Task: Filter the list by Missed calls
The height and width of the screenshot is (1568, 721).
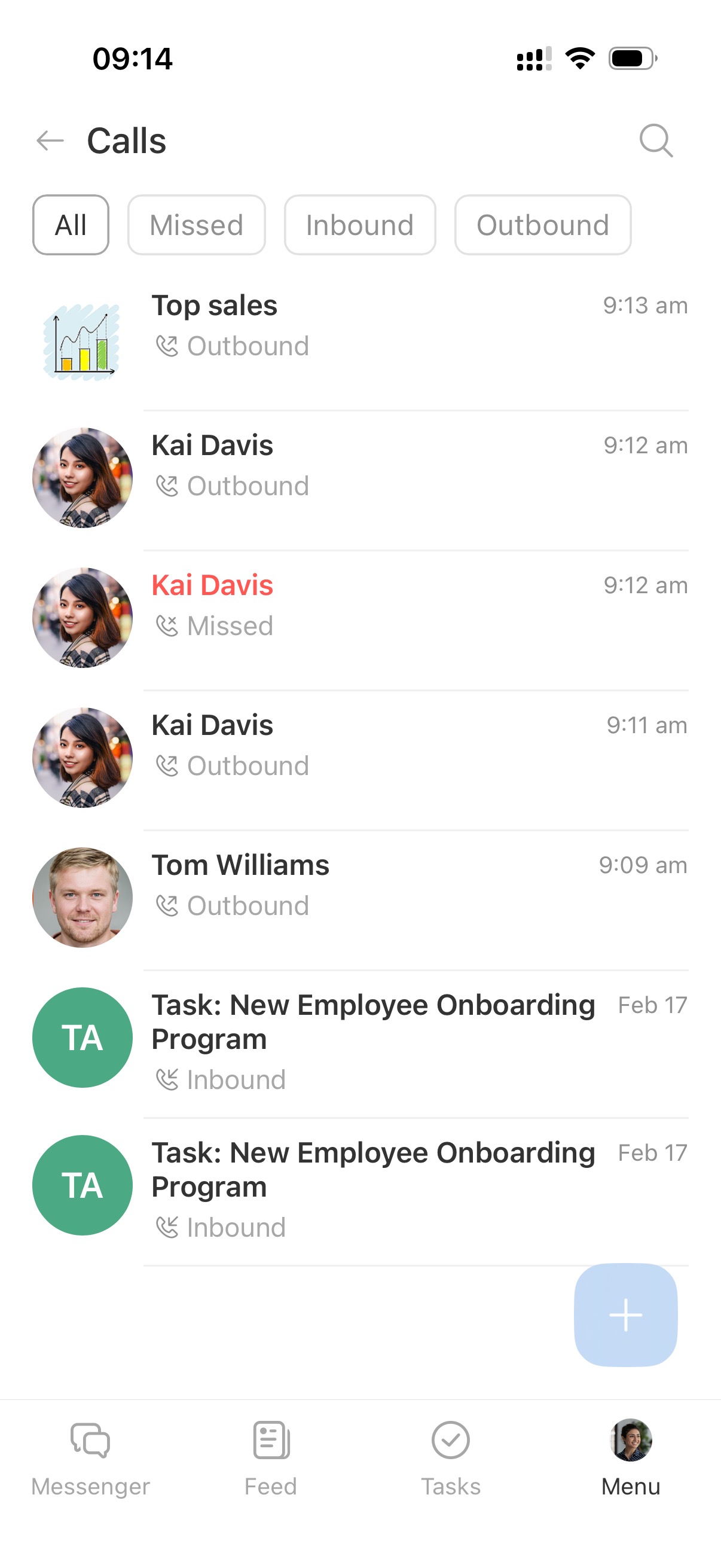Action: point(196,225)
